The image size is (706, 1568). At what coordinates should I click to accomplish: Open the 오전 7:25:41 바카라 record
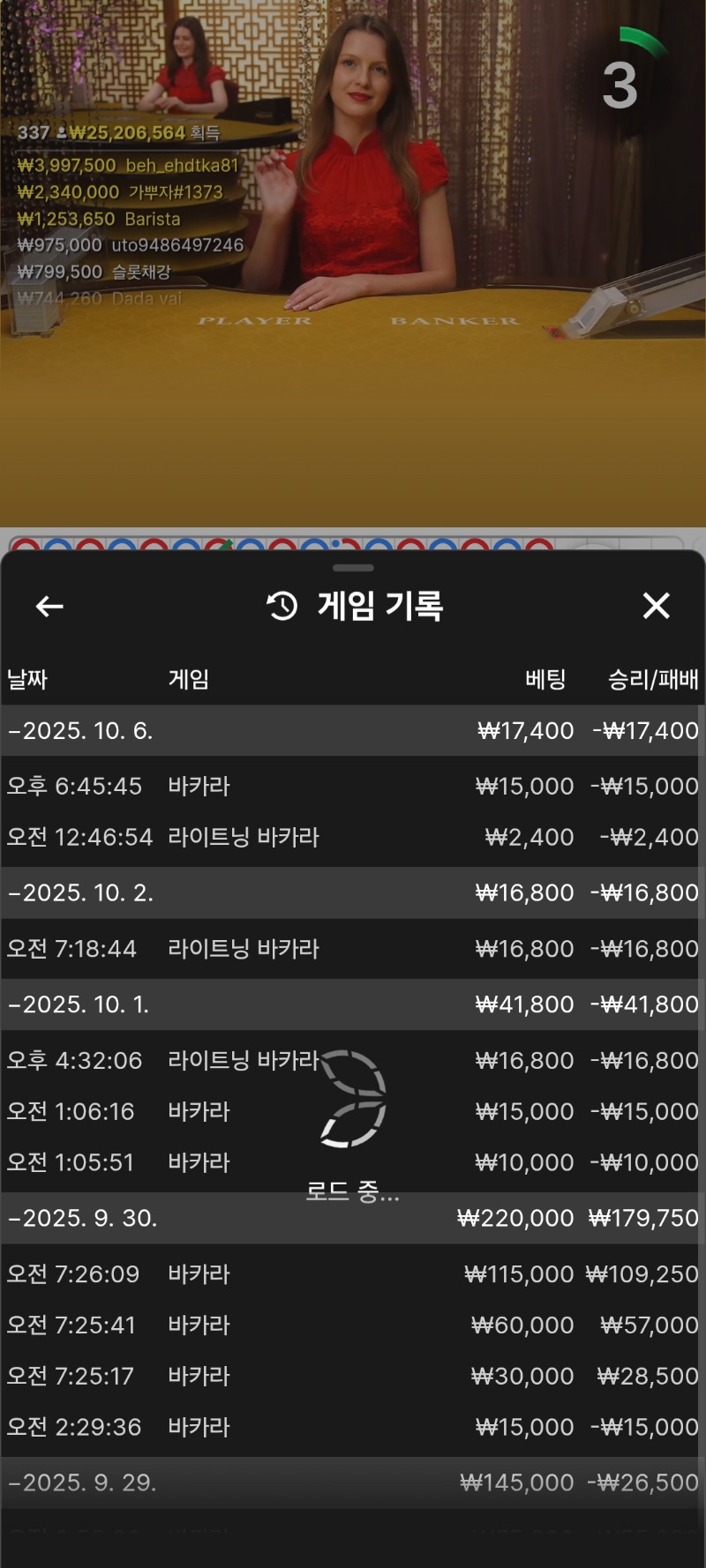click(353, 1325)
